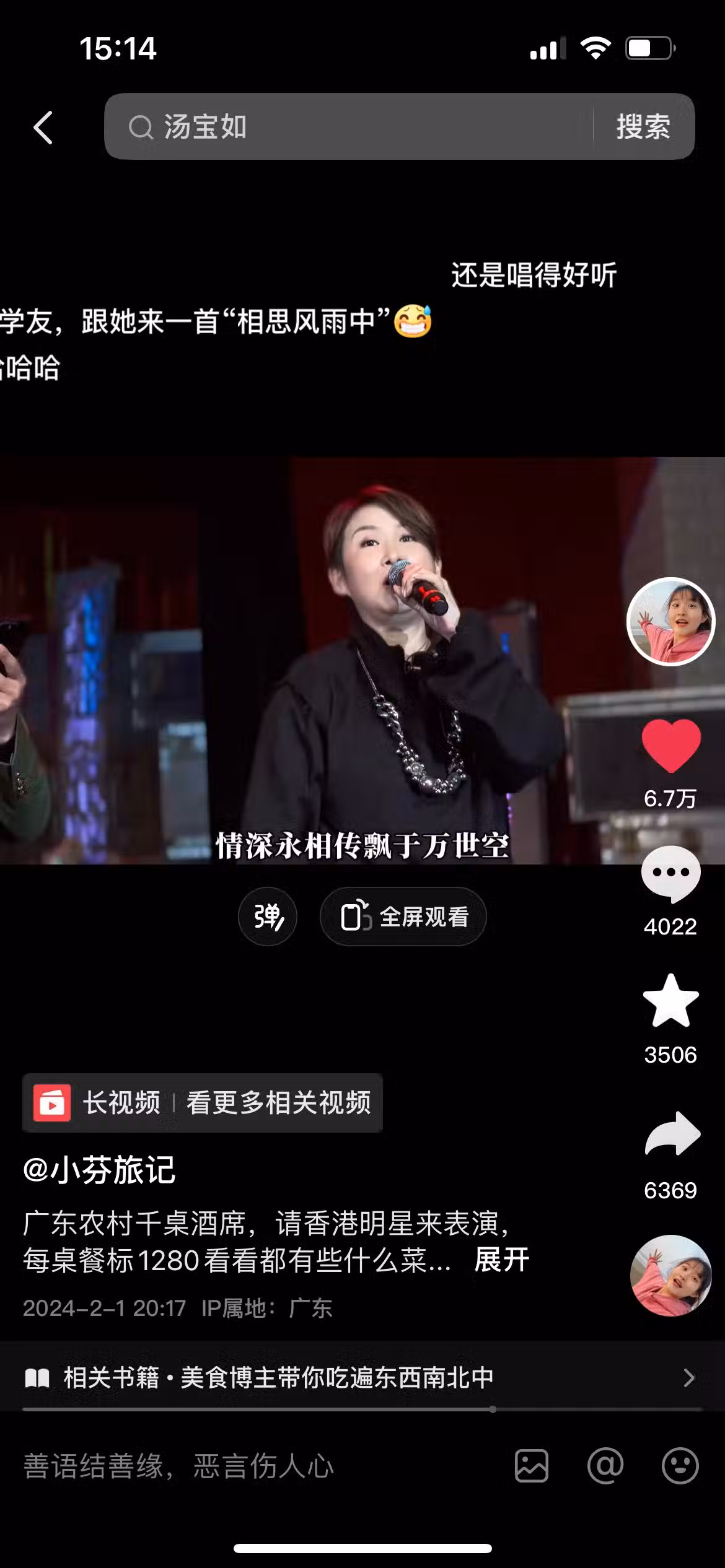Mention someone with the @ icon

(x=605, y=1466)
